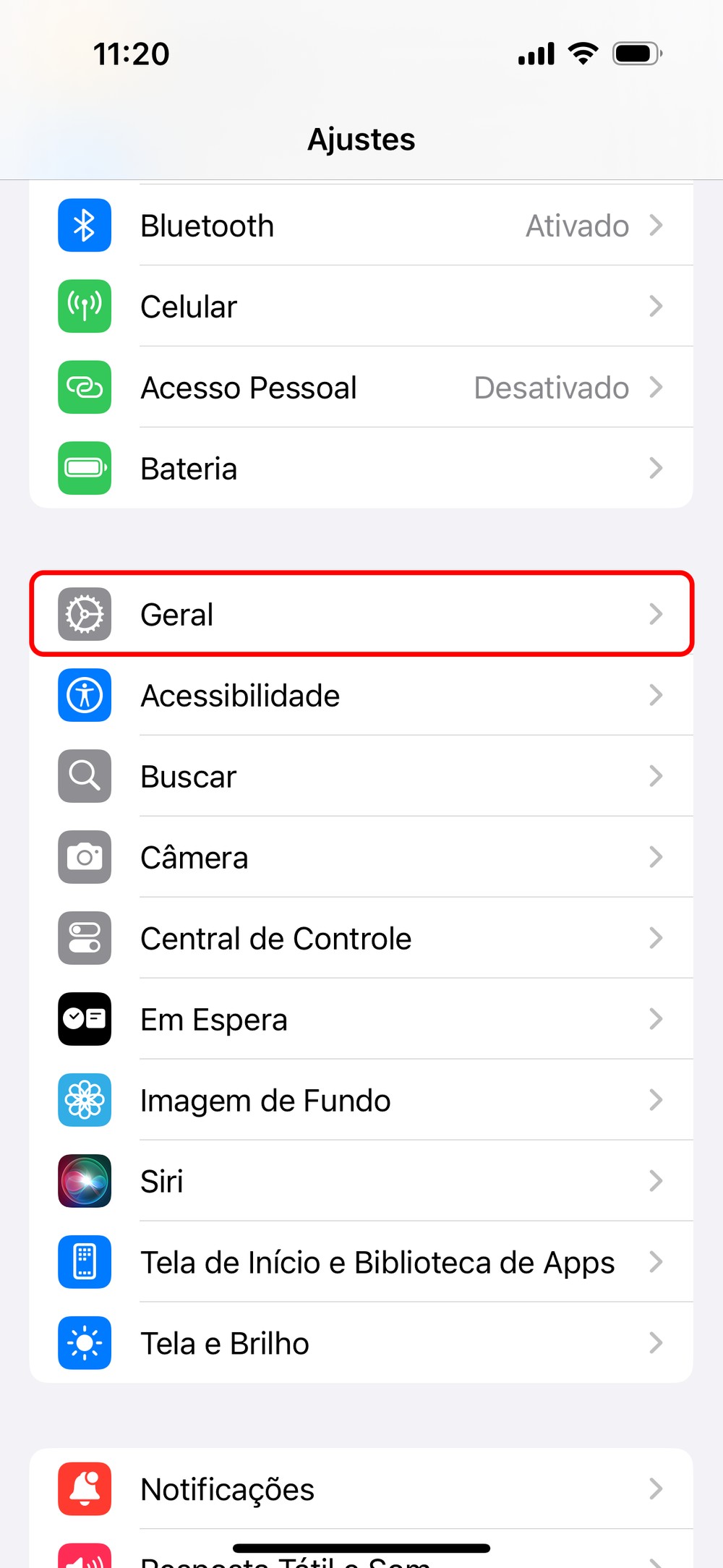The height and width of the screenshot is (1568, 723).
Task: View Notificações settings
Action: point(361,1490)
